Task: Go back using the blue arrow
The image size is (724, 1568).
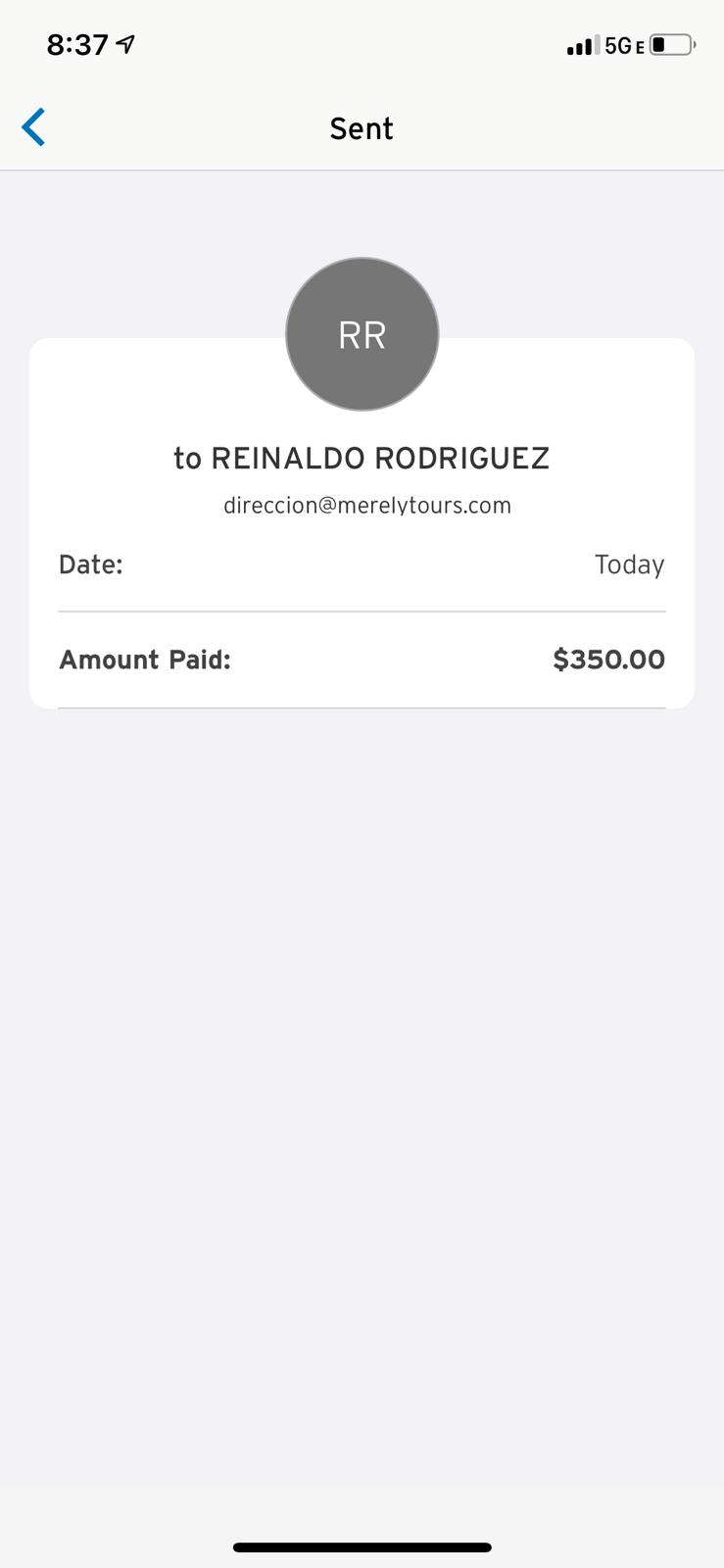Action: (x=33, y=127)
